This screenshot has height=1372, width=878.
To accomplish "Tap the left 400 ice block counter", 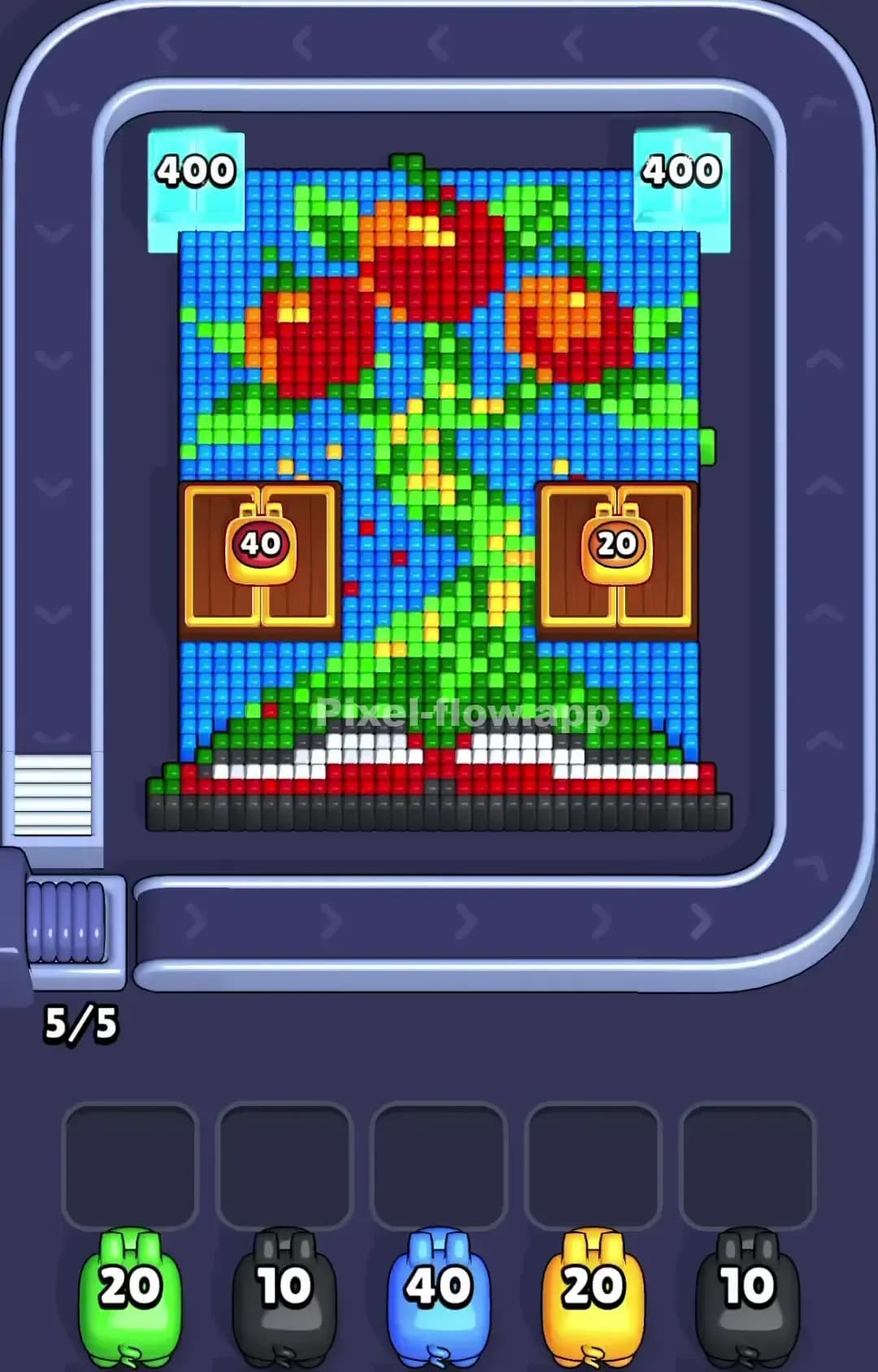I will [195, 171].
